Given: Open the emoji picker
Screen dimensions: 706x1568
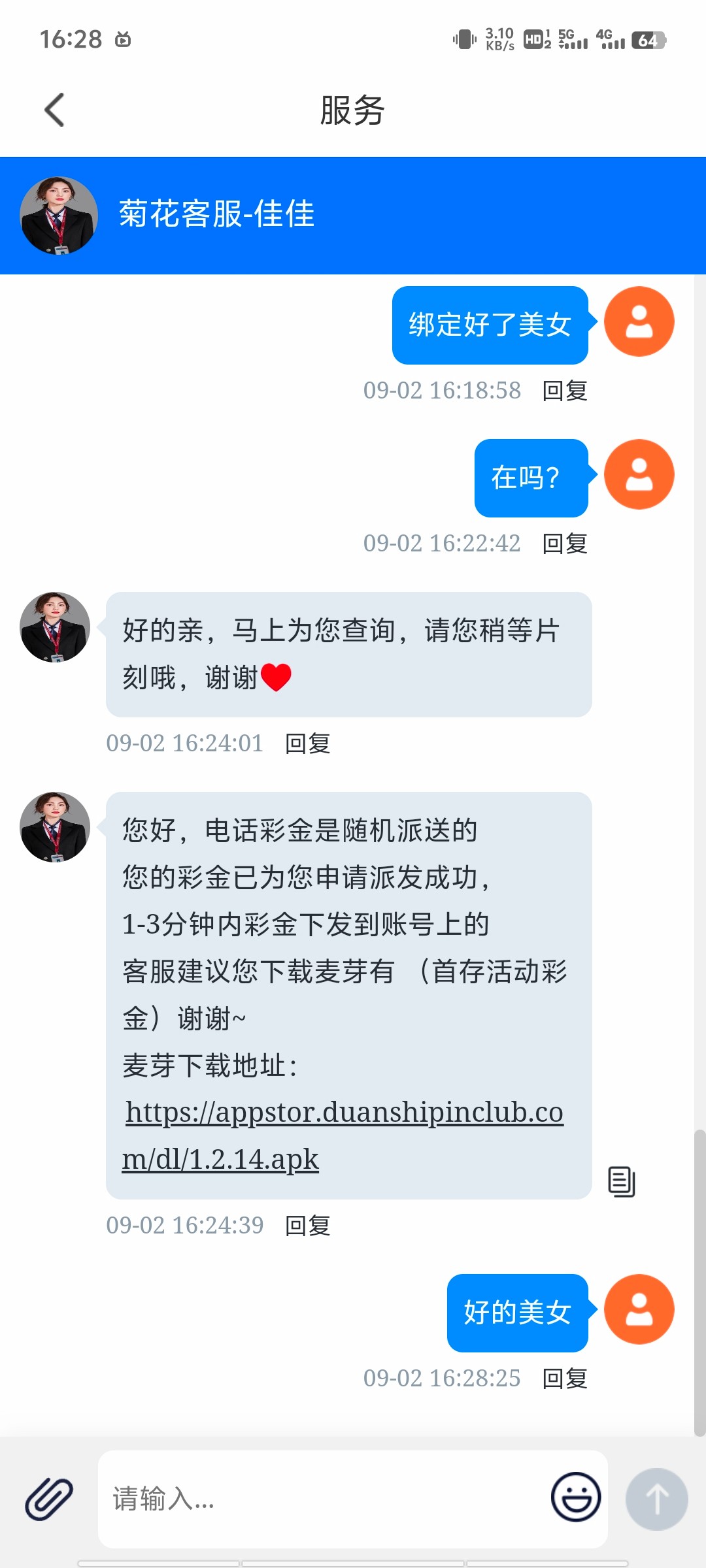Looking at the screenshot, I should [576, 1497].
